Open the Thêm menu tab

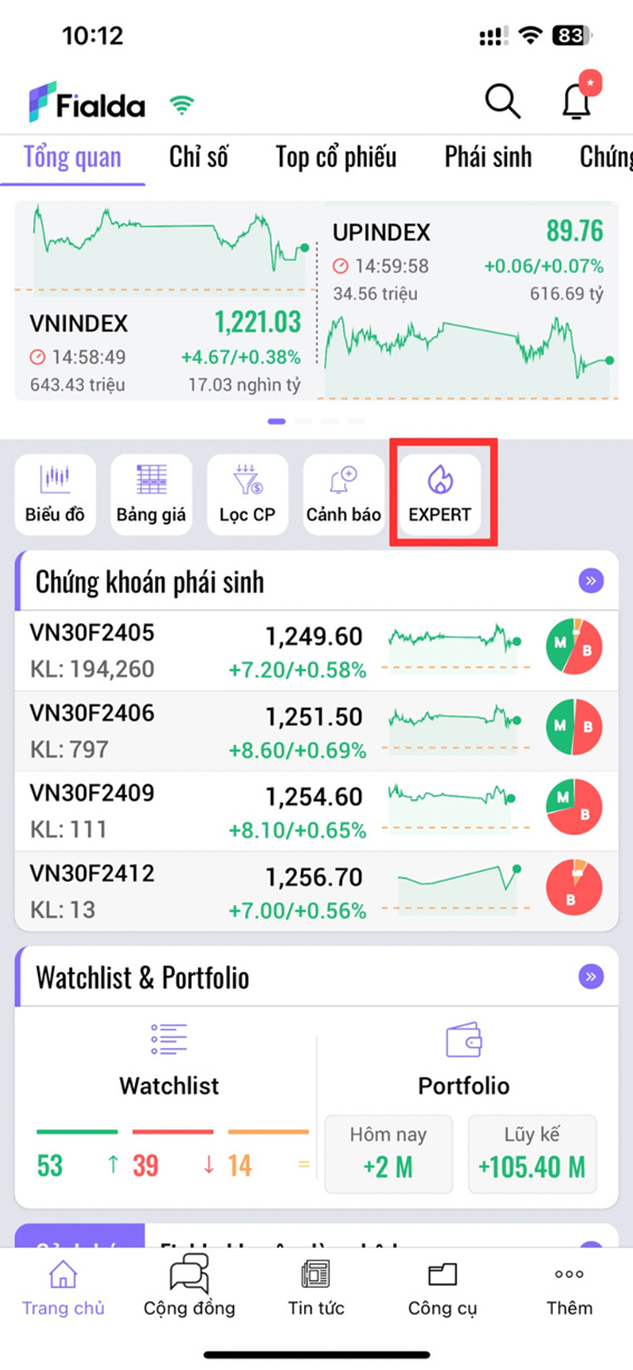569,1288
